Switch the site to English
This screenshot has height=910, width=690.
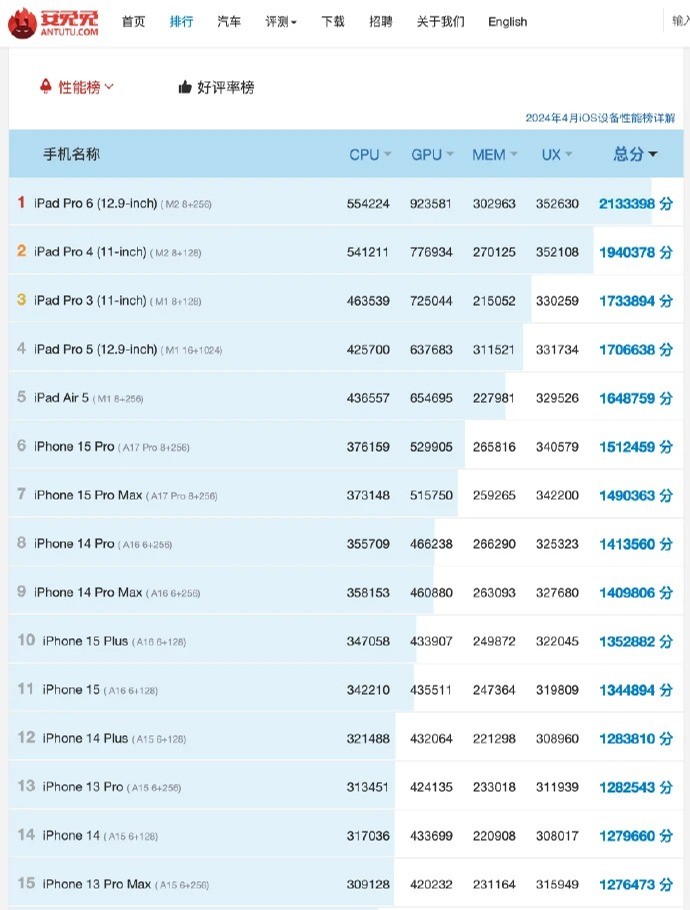[507, 21]
